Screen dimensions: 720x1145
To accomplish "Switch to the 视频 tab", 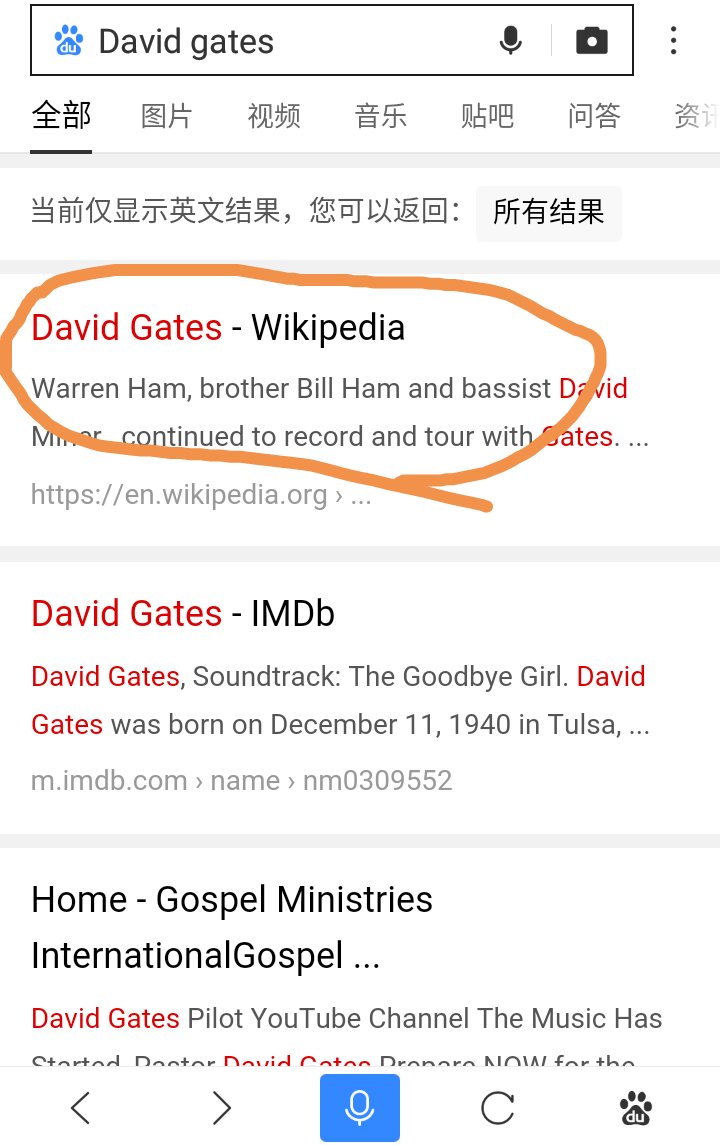I will 274,116.
